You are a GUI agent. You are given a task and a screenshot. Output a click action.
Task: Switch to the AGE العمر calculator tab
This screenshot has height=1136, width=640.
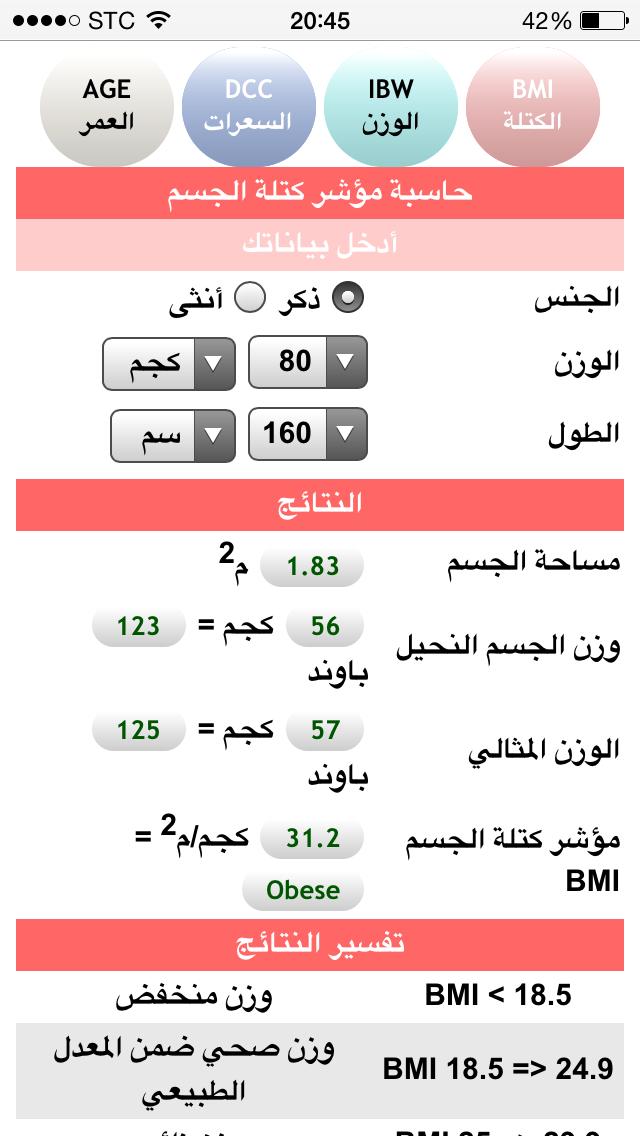106,106
